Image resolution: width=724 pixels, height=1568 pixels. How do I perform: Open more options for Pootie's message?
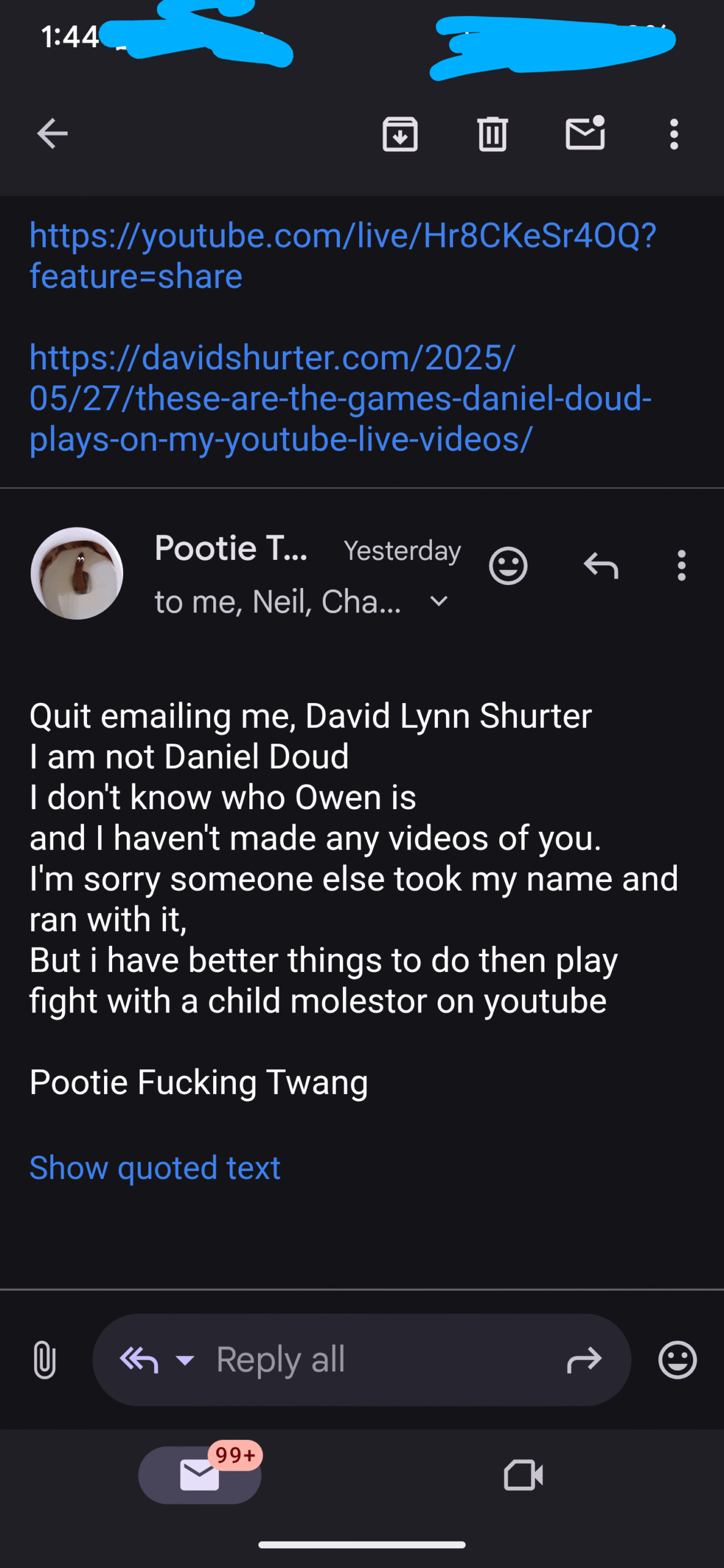[x=681, y=565]
